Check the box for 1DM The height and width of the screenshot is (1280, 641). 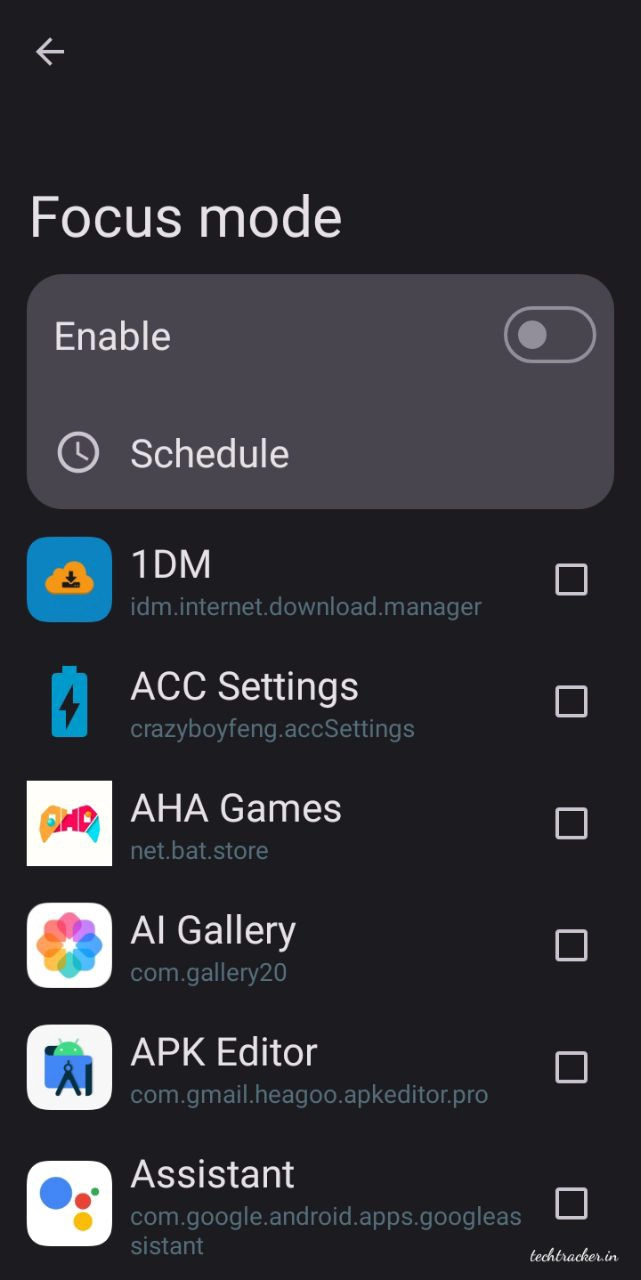tap(571, 579)
